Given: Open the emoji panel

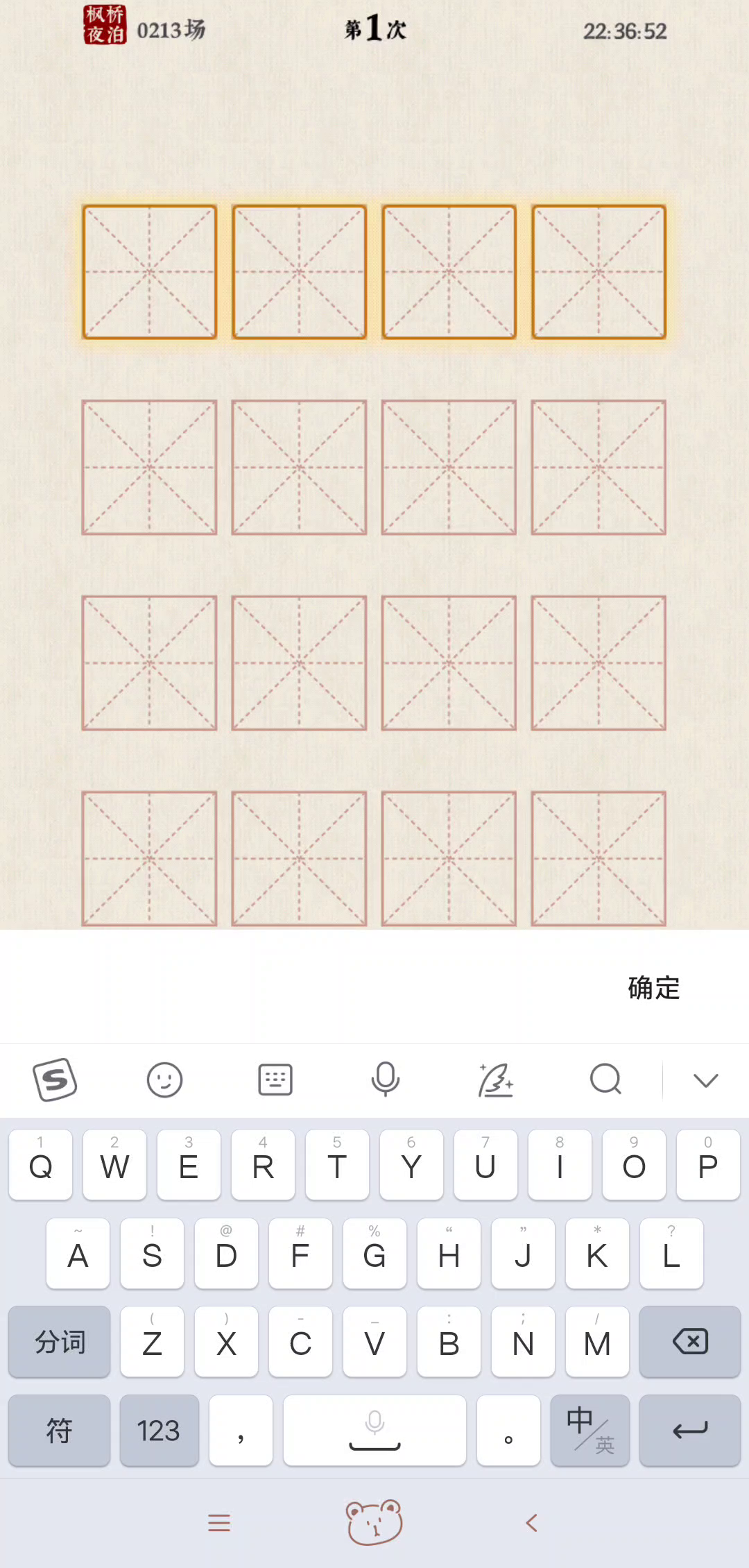Looking at the screenshot, I should click(x=164, y=1080).
